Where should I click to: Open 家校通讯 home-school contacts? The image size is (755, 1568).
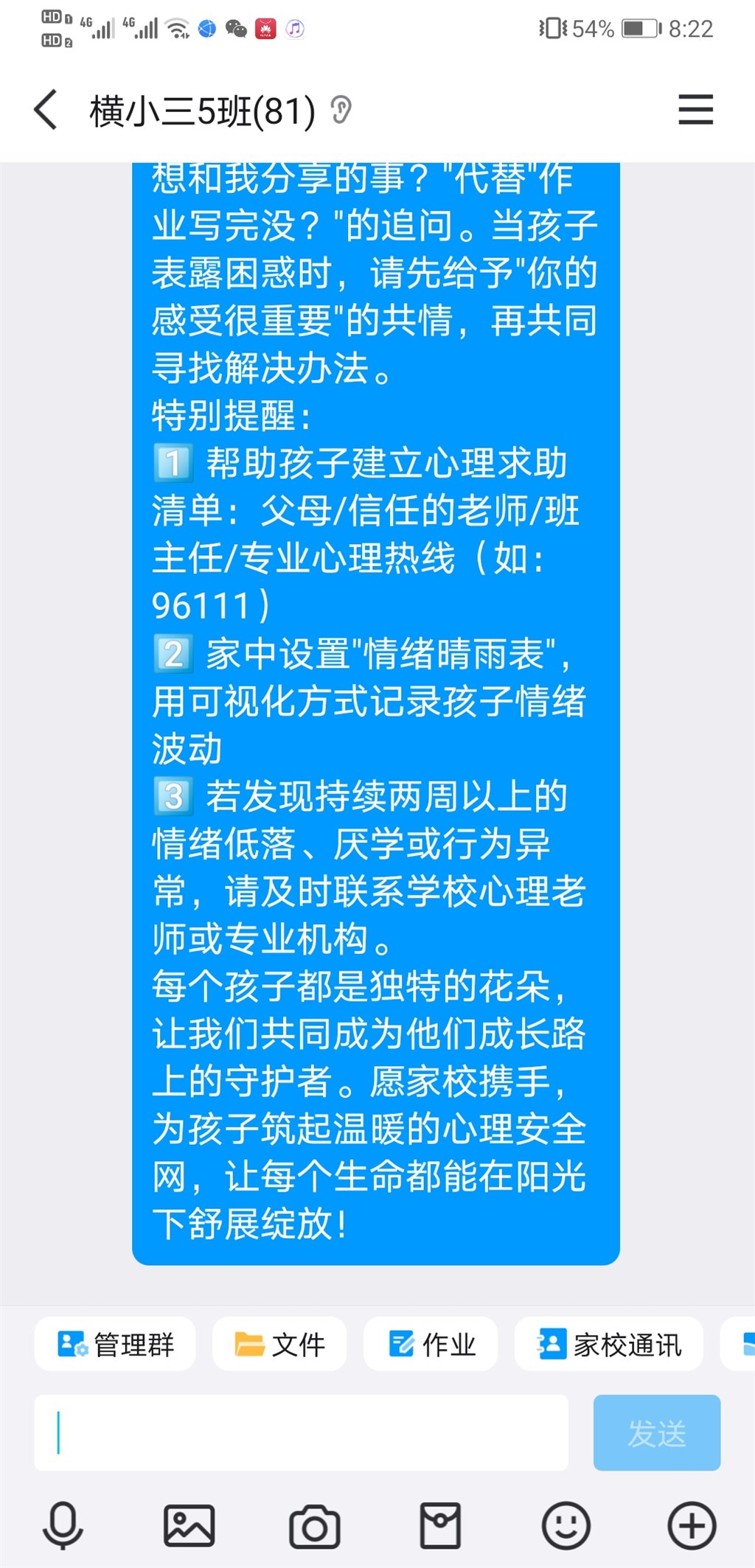[x=608, y=1344]
